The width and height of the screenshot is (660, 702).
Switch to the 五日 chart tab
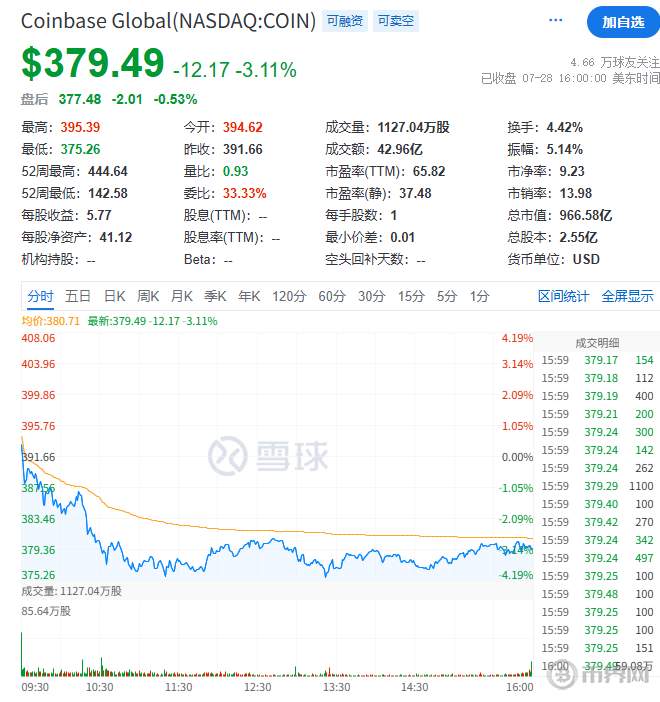[78, 296]
